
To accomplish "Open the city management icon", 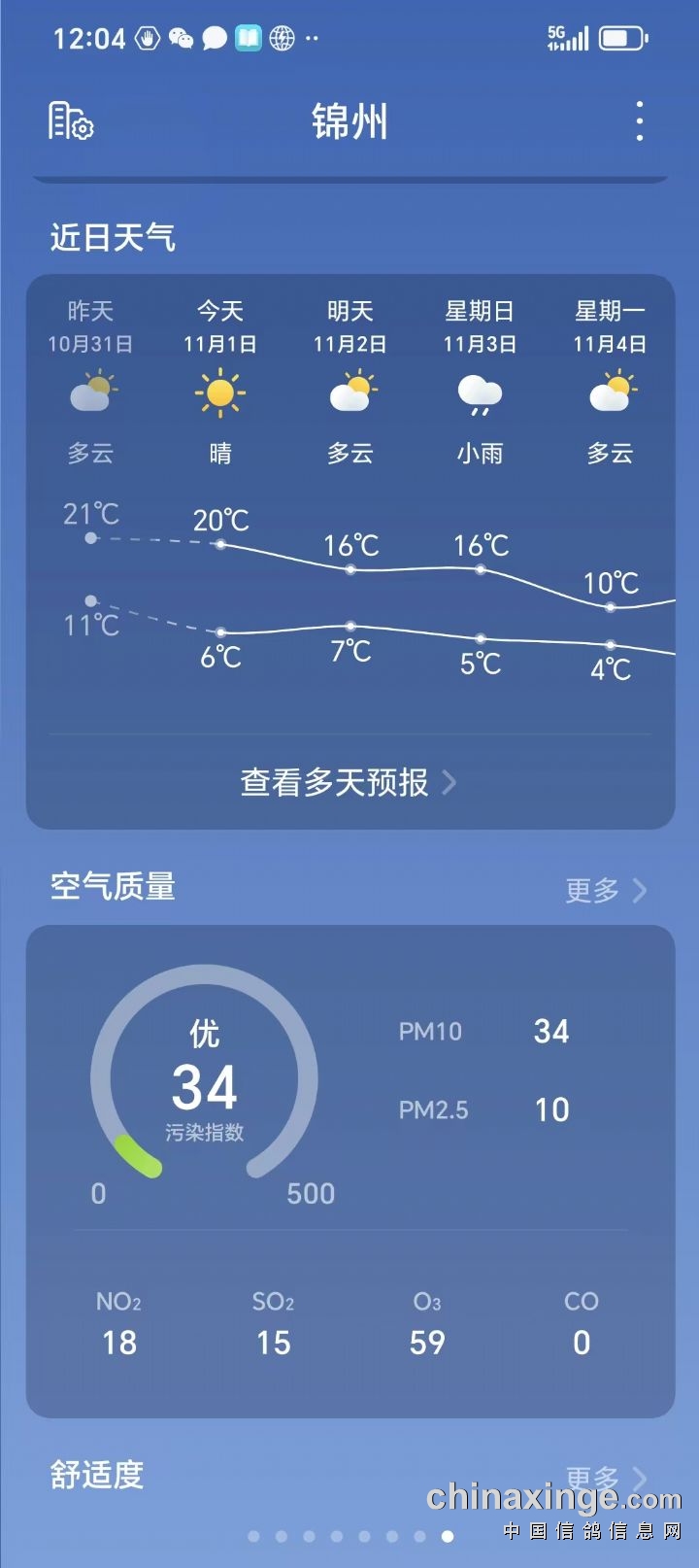I will [x=71, y=121].
